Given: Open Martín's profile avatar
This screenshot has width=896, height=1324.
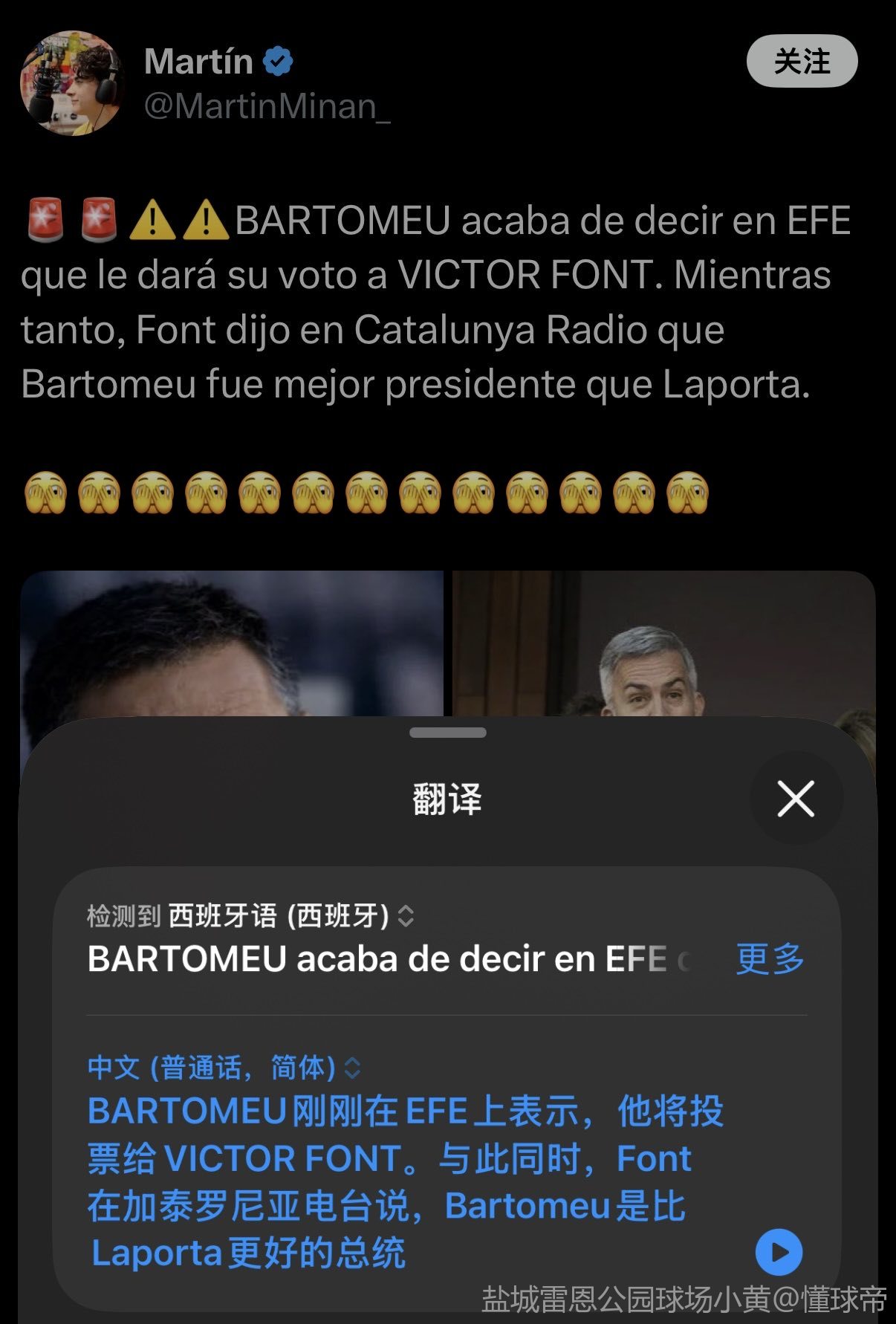Looking at the screenshot, I should tap(71, 82).
